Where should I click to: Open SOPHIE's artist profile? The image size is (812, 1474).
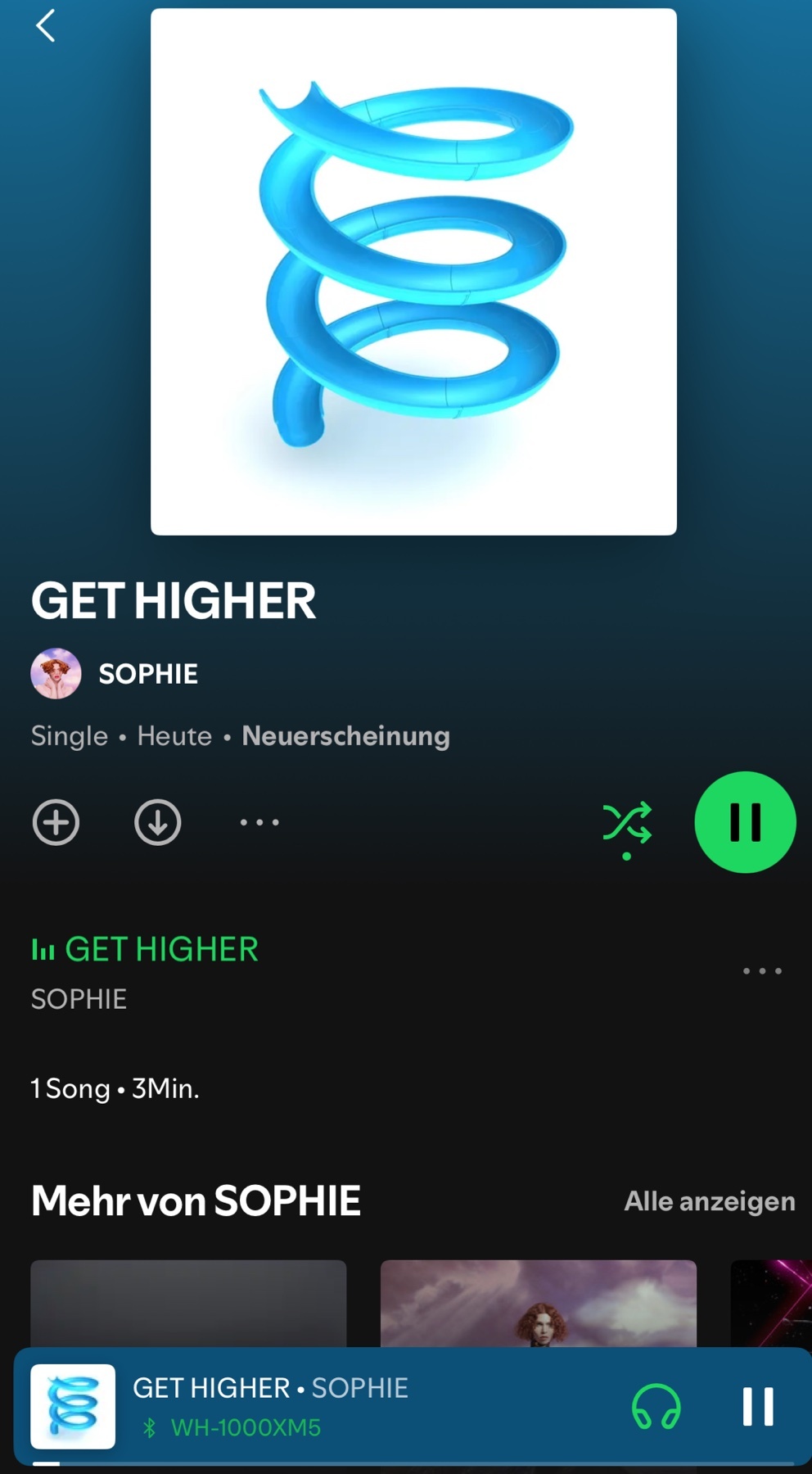point(147,673)
